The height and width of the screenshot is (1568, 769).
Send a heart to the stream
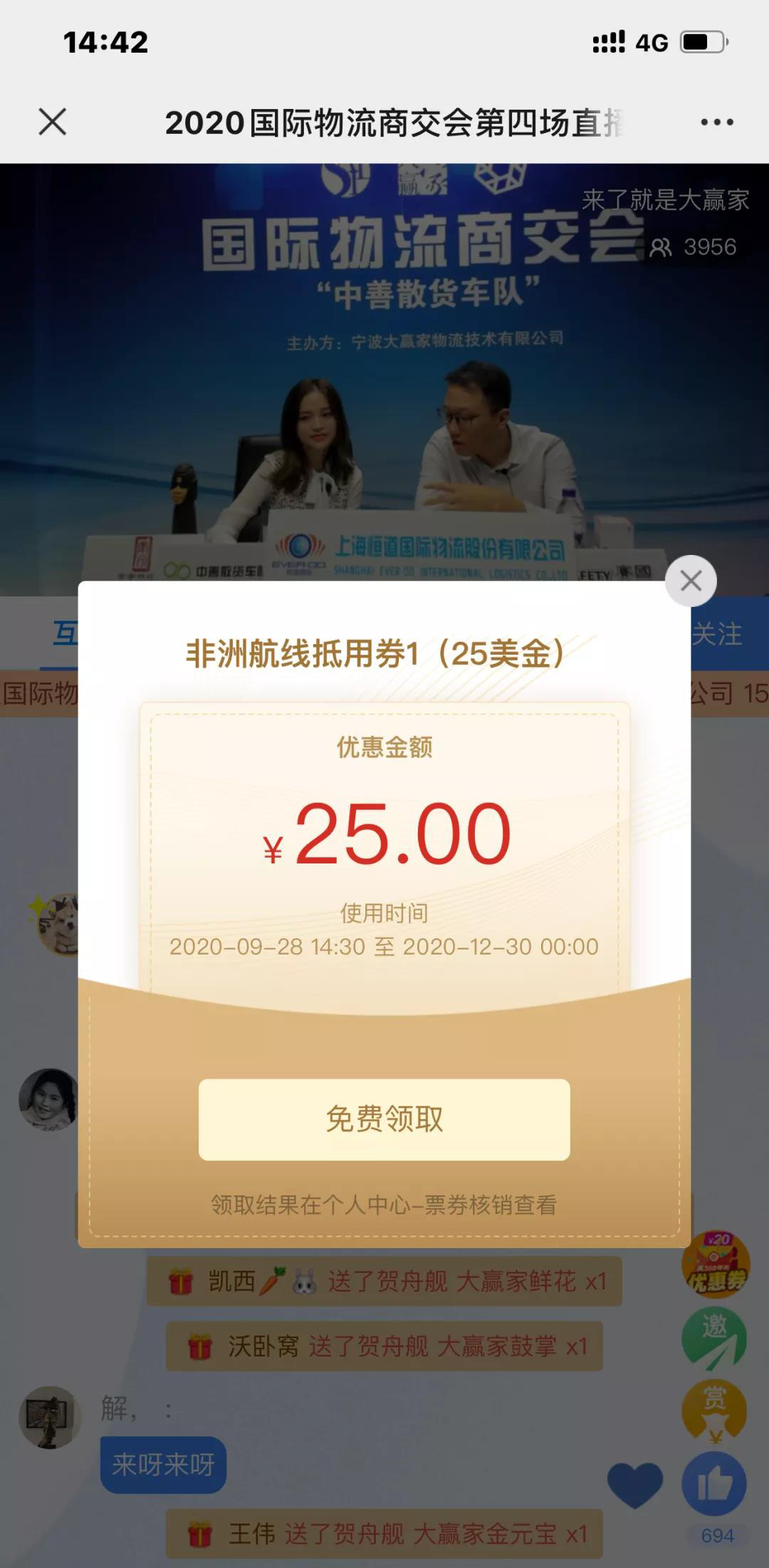[634, 1485]
